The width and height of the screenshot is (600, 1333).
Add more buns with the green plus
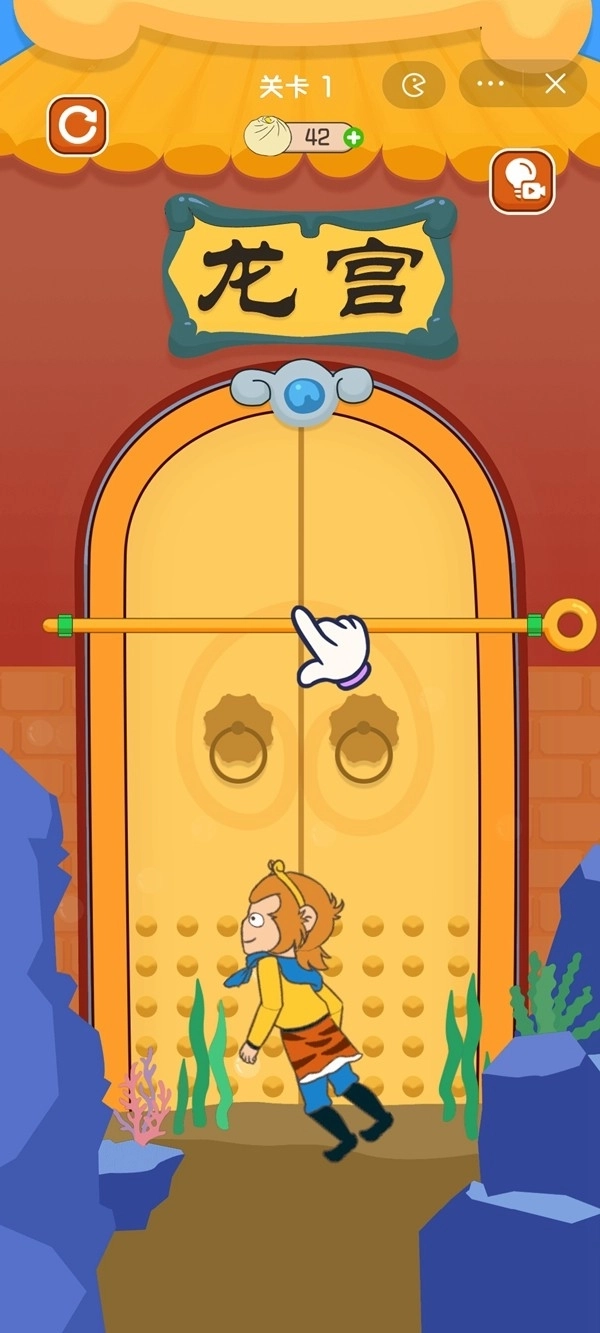coord(352,138)
